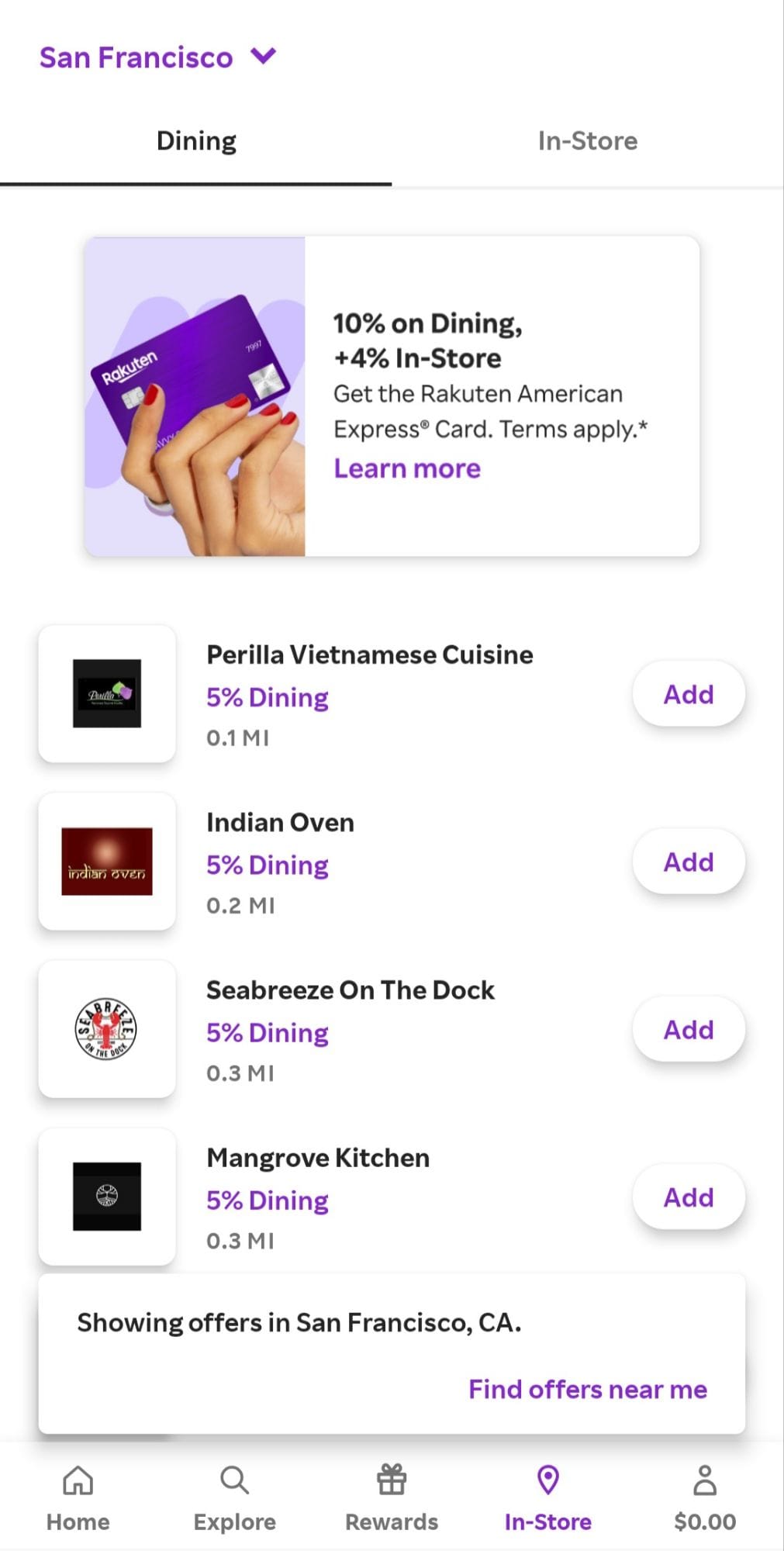Tap Learn more on the Rakuten card banner
The height and width of the screenshot is (1551, 784).
[407, 468]
